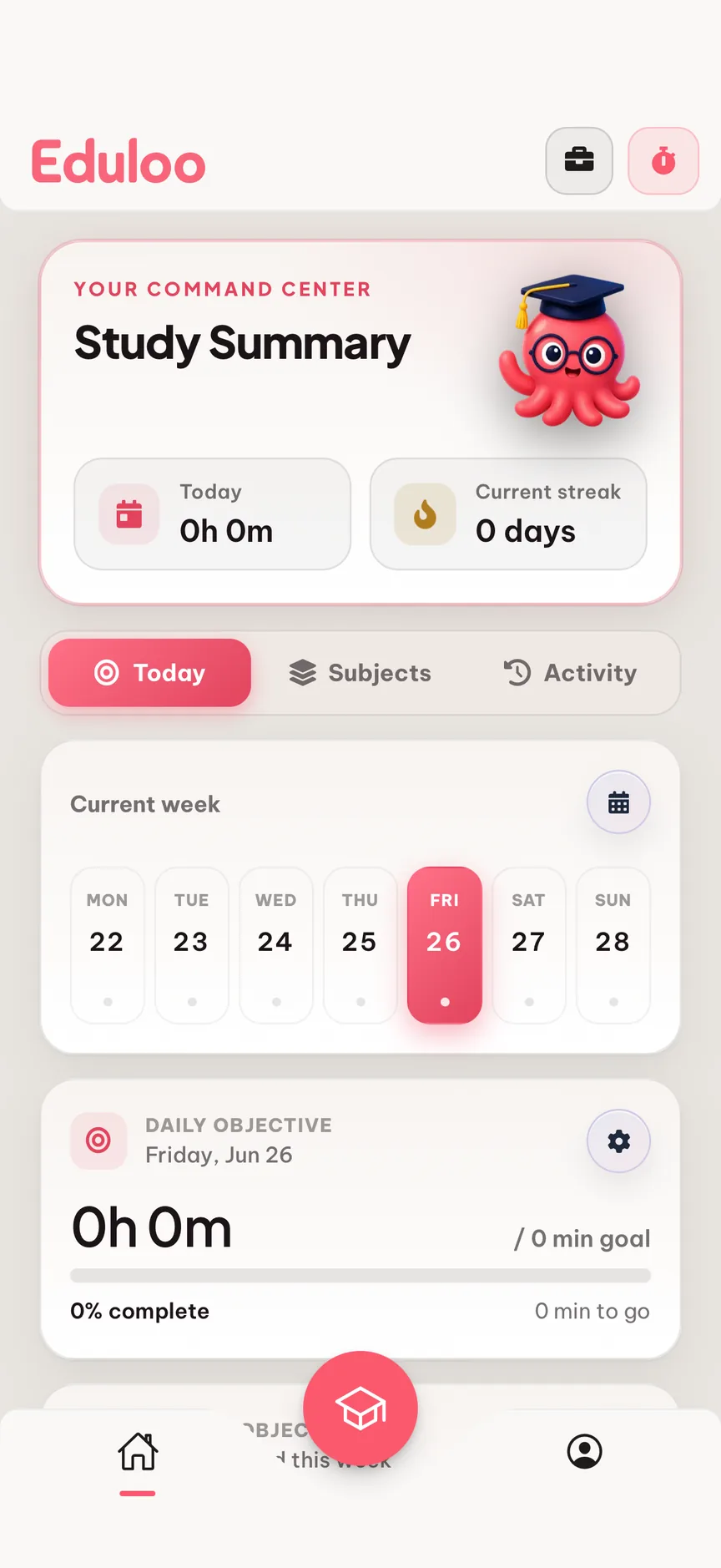Pick Thursday 25 in the week strip

[x=360, y=945]
